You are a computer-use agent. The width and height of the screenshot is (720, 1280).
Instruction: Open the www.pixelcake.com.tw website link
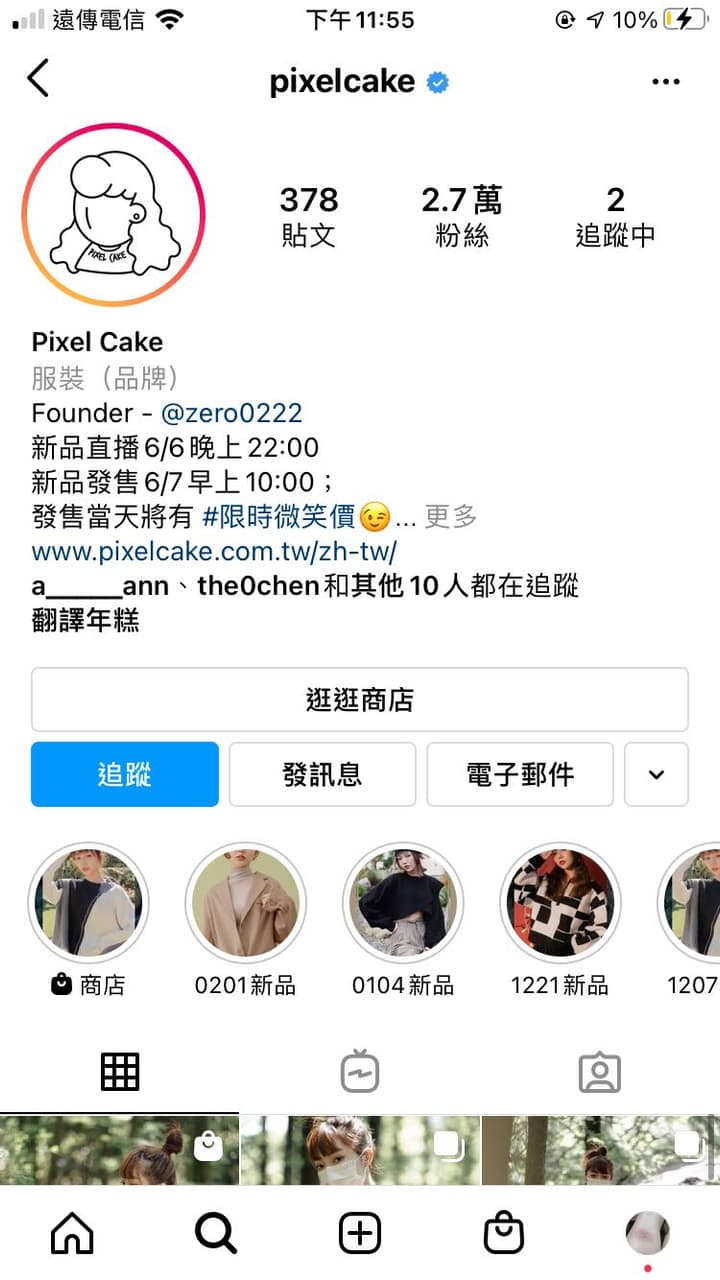click(x=214, y=551)
